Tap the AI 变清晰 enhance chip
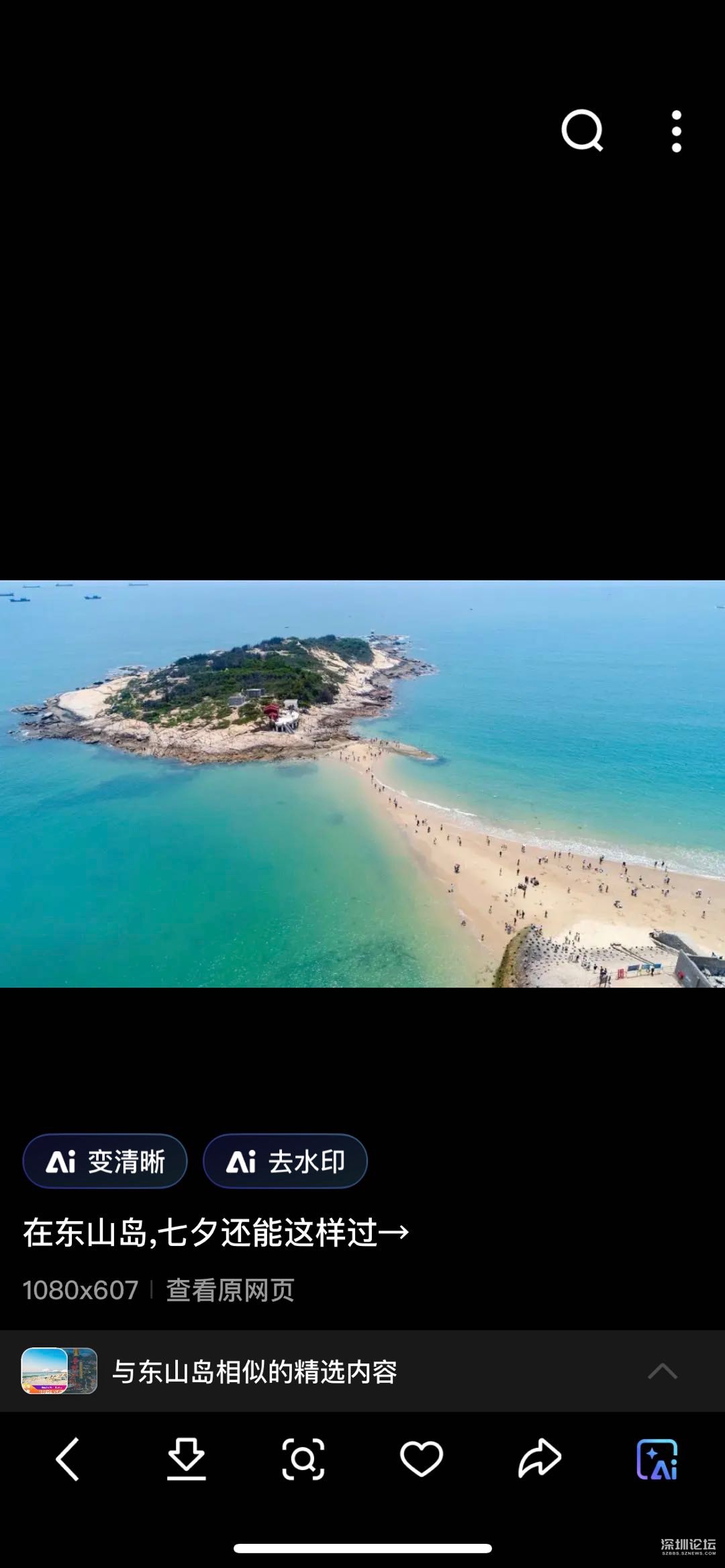 click(x=105, y=1161)
